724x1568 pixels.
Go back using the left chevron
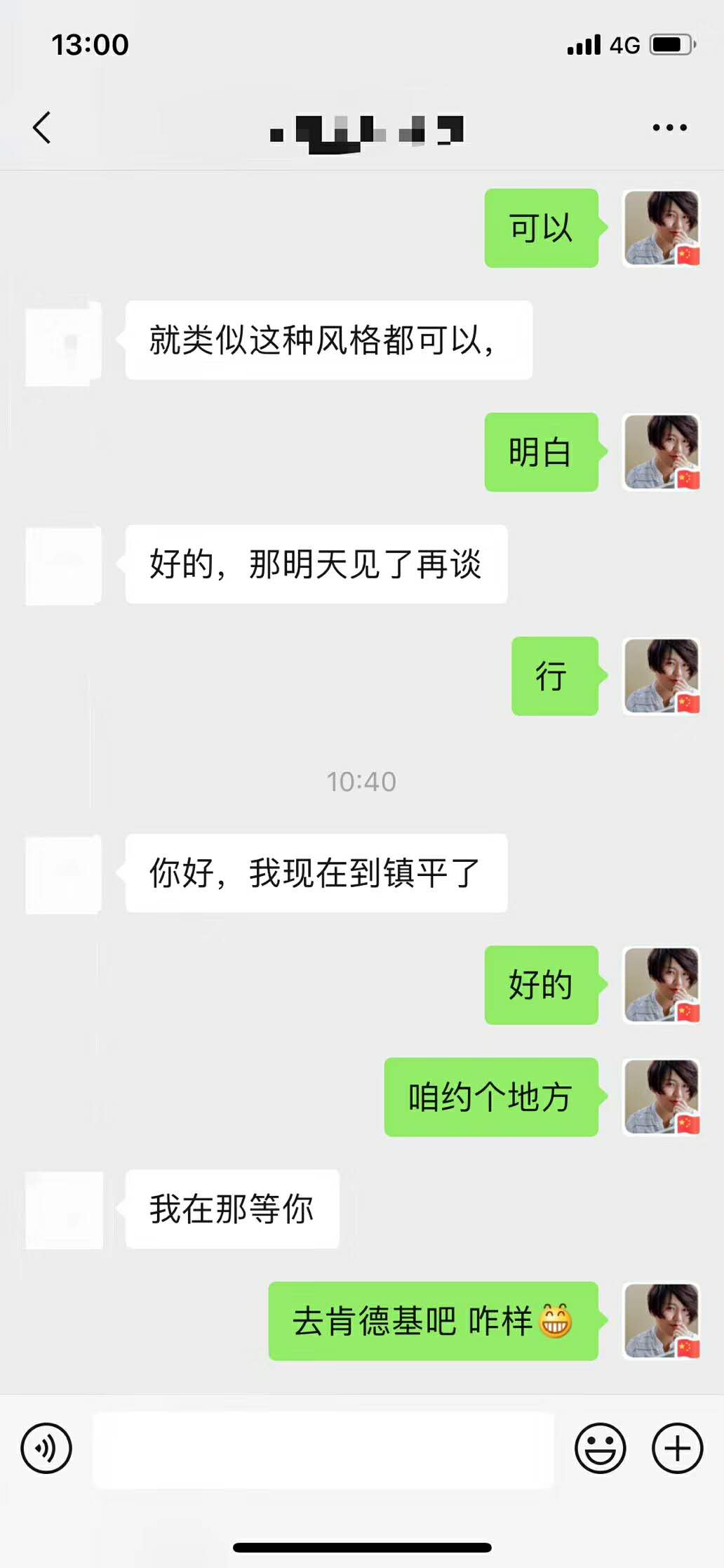(x=42, y=126)
